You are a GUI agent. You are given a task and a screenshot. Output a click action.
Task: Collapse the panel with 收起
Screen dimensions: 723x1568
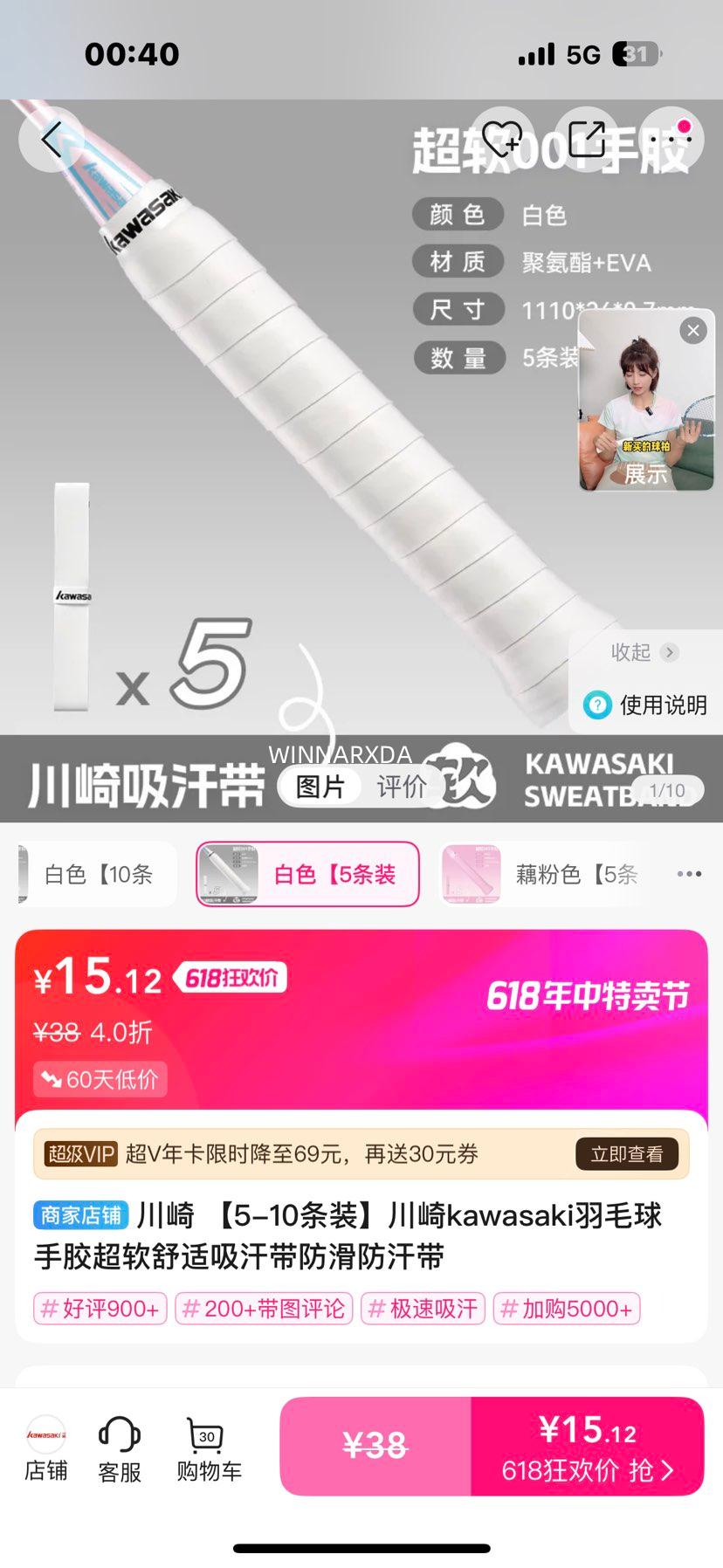[644, 652]
